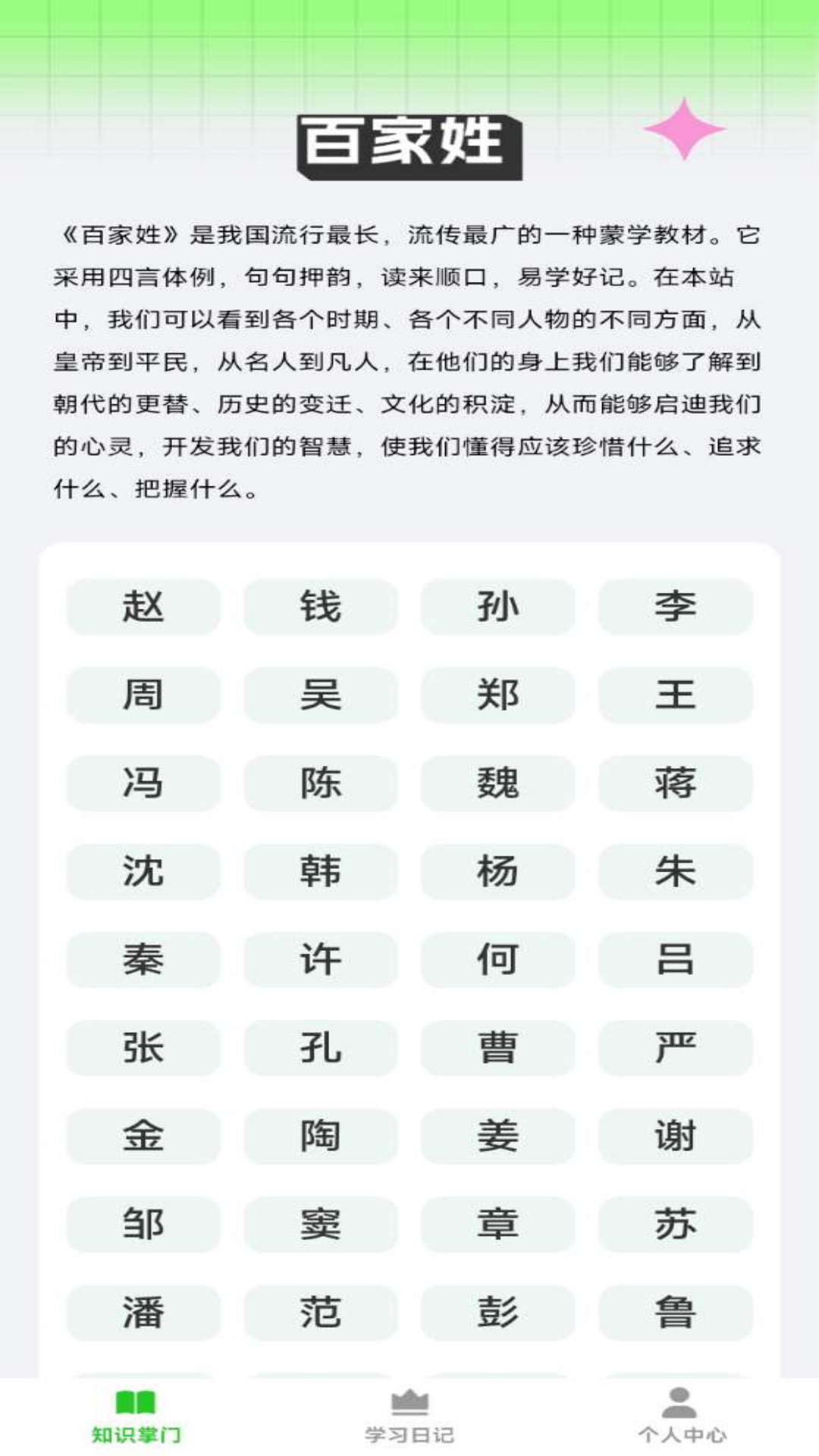819x1456 pixels.
Task: Tap the 陈 chip
Action: (321, 783)
